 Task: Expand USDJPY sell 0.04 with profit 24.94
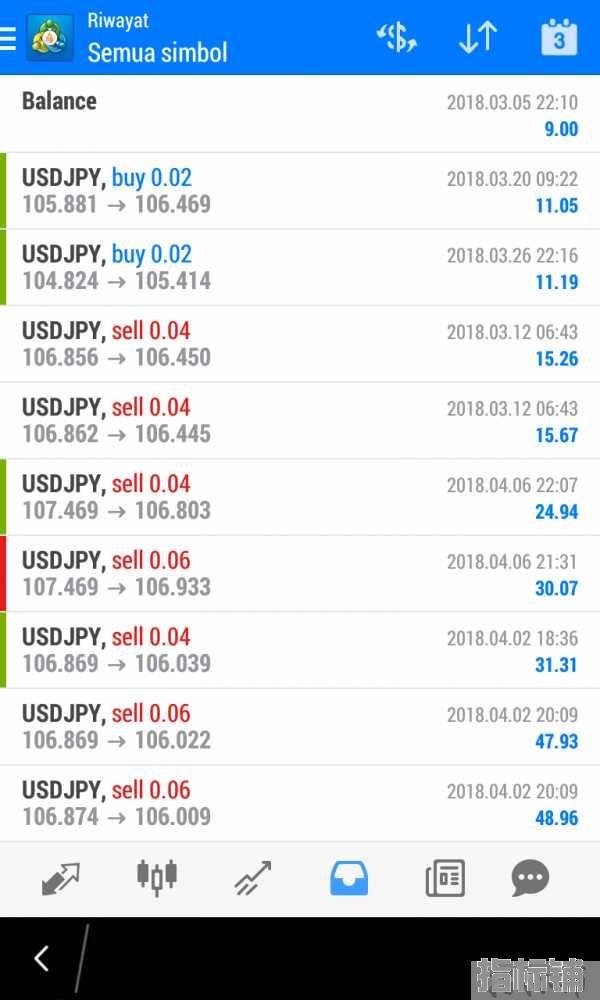coord(300,497)
